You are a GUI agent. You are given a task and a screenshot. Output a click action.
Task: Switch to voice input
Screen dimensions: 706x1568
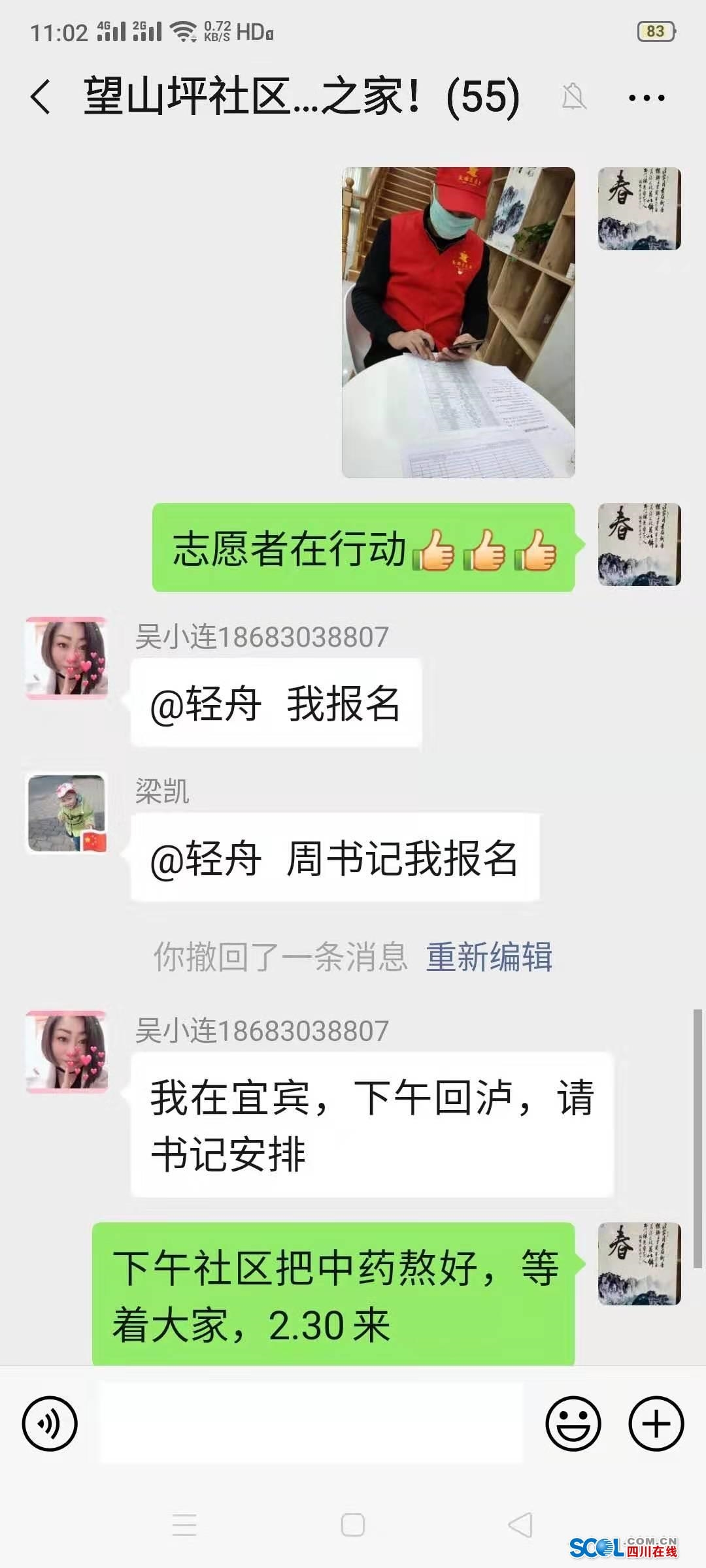point(50,1424)
